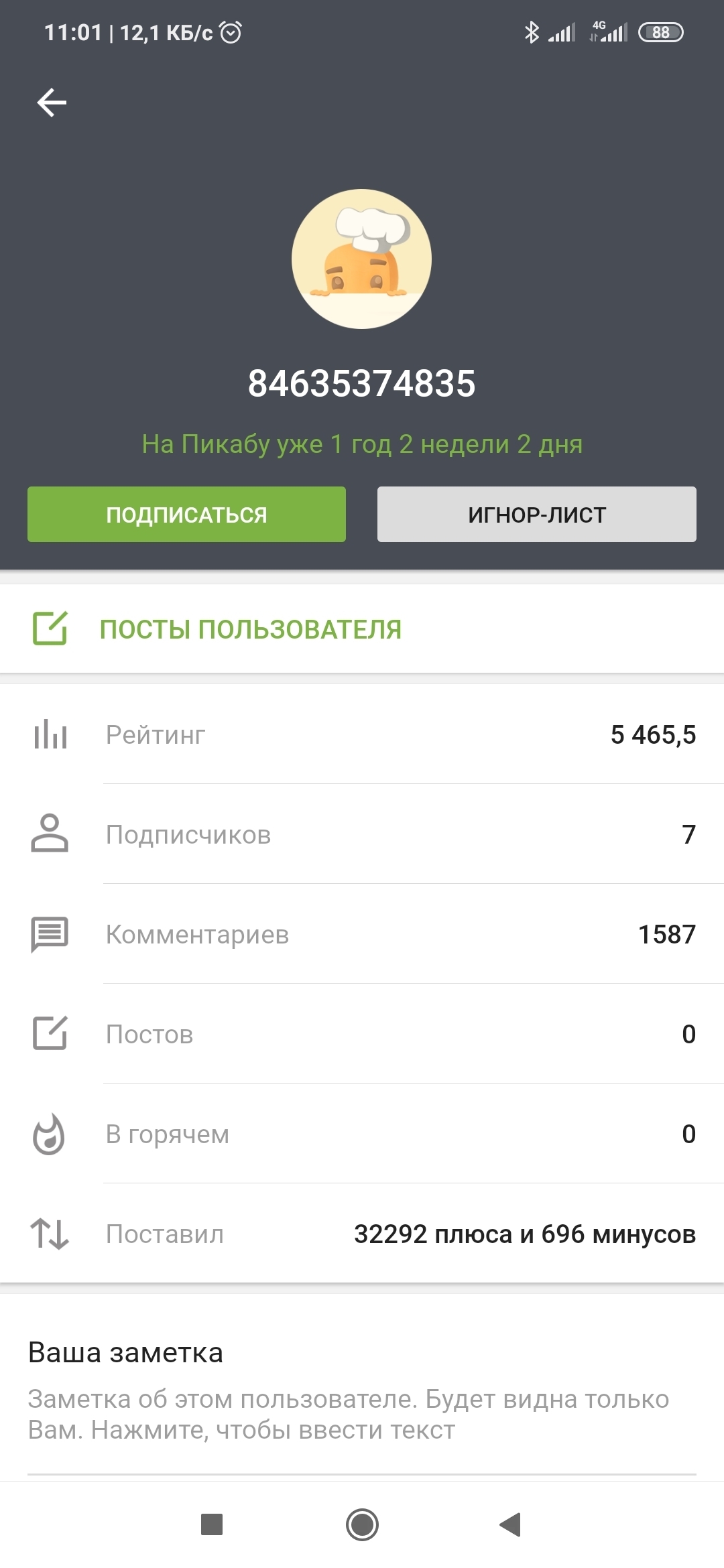Open the user's avatar picture
The height and width of the screenshot is (1568, 724).
tap(361, 259)
